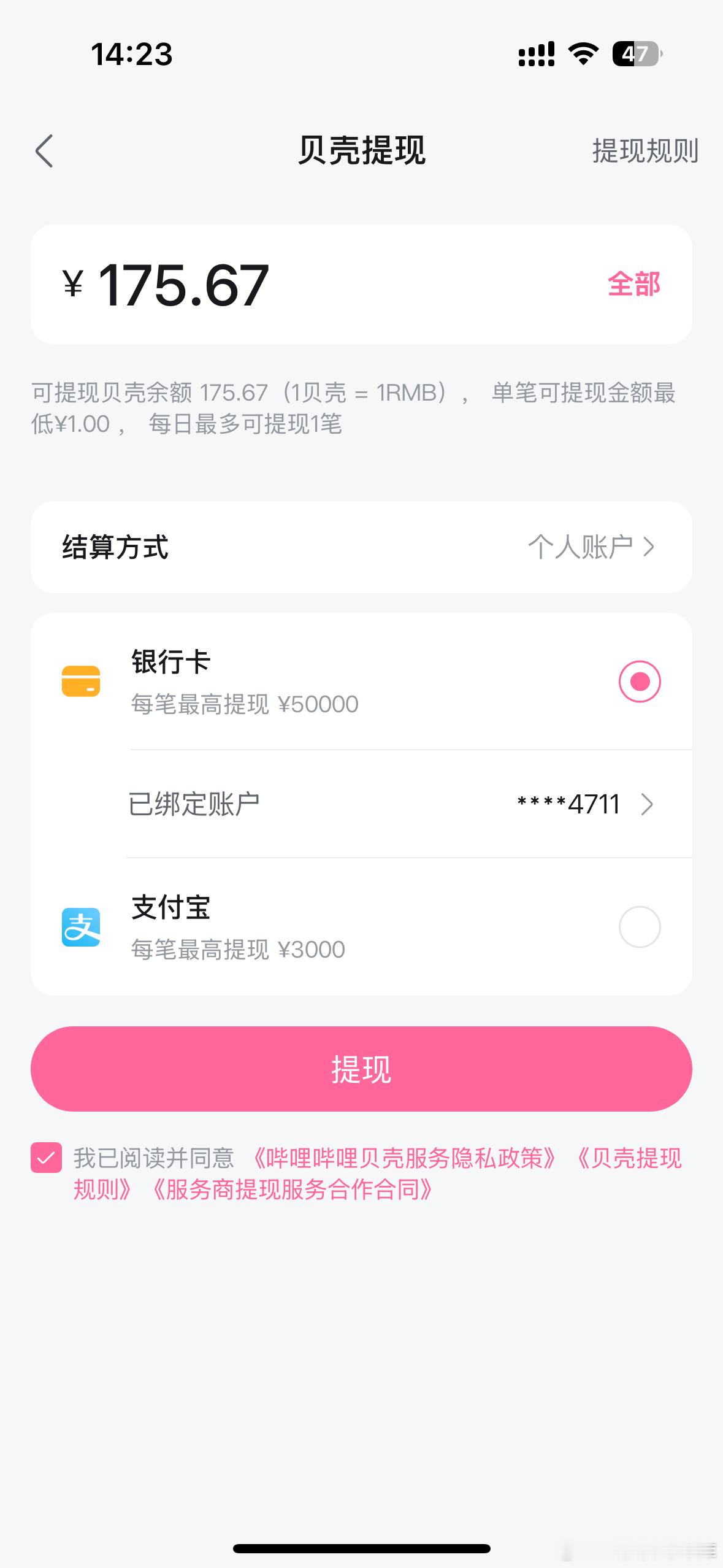The height and width of the screenshot is (1568, 723).
Task: Tap the clock showing 14:23
Action: [130, 55]
